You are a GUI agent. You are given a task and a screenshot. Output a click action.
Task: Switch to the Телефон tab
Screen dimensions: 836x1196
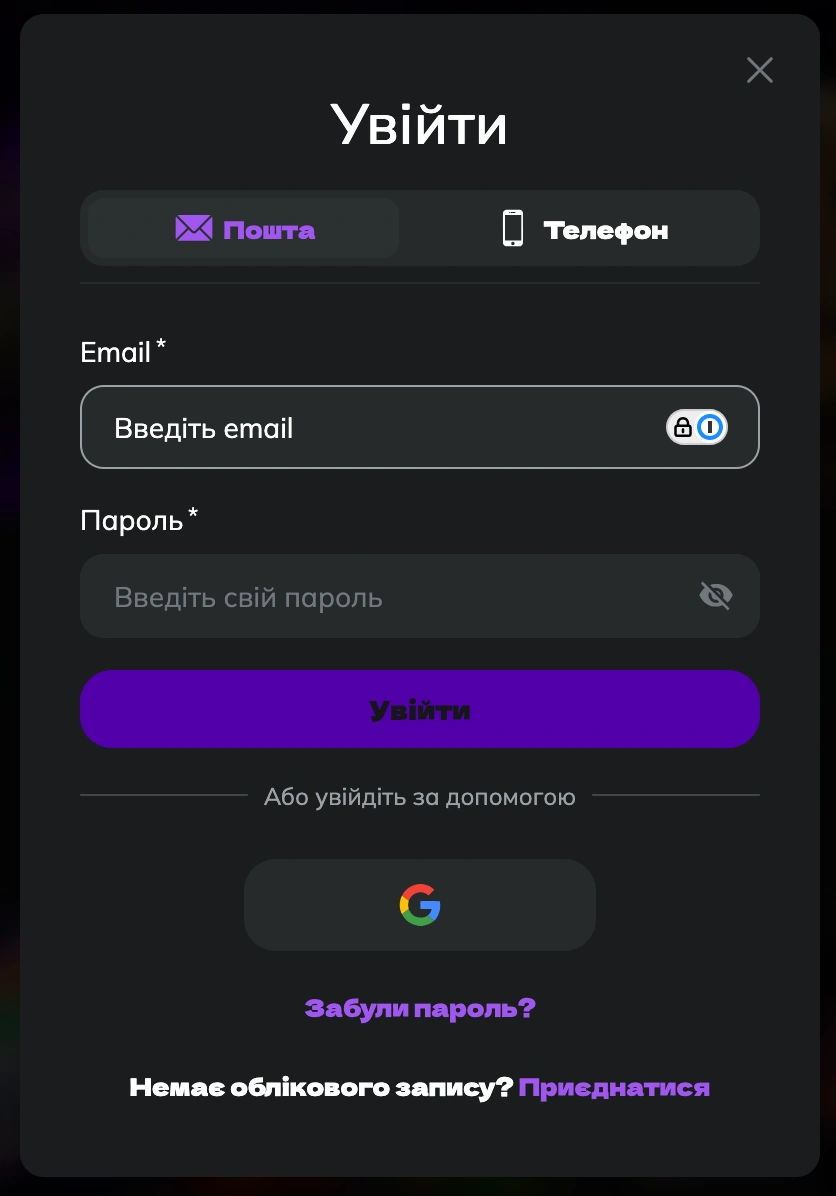point(585,229)
